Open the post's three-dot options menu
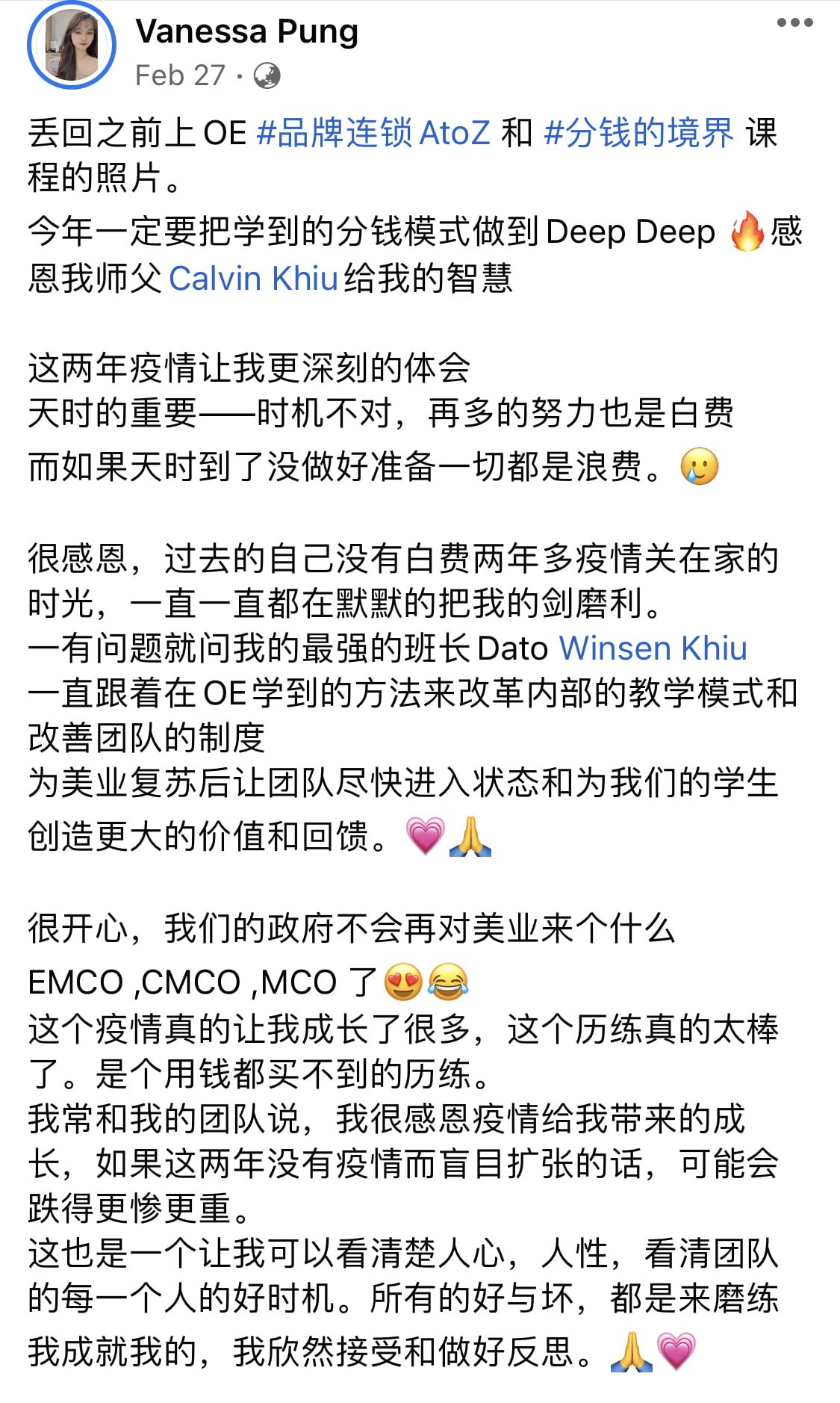 coord(794,22)
